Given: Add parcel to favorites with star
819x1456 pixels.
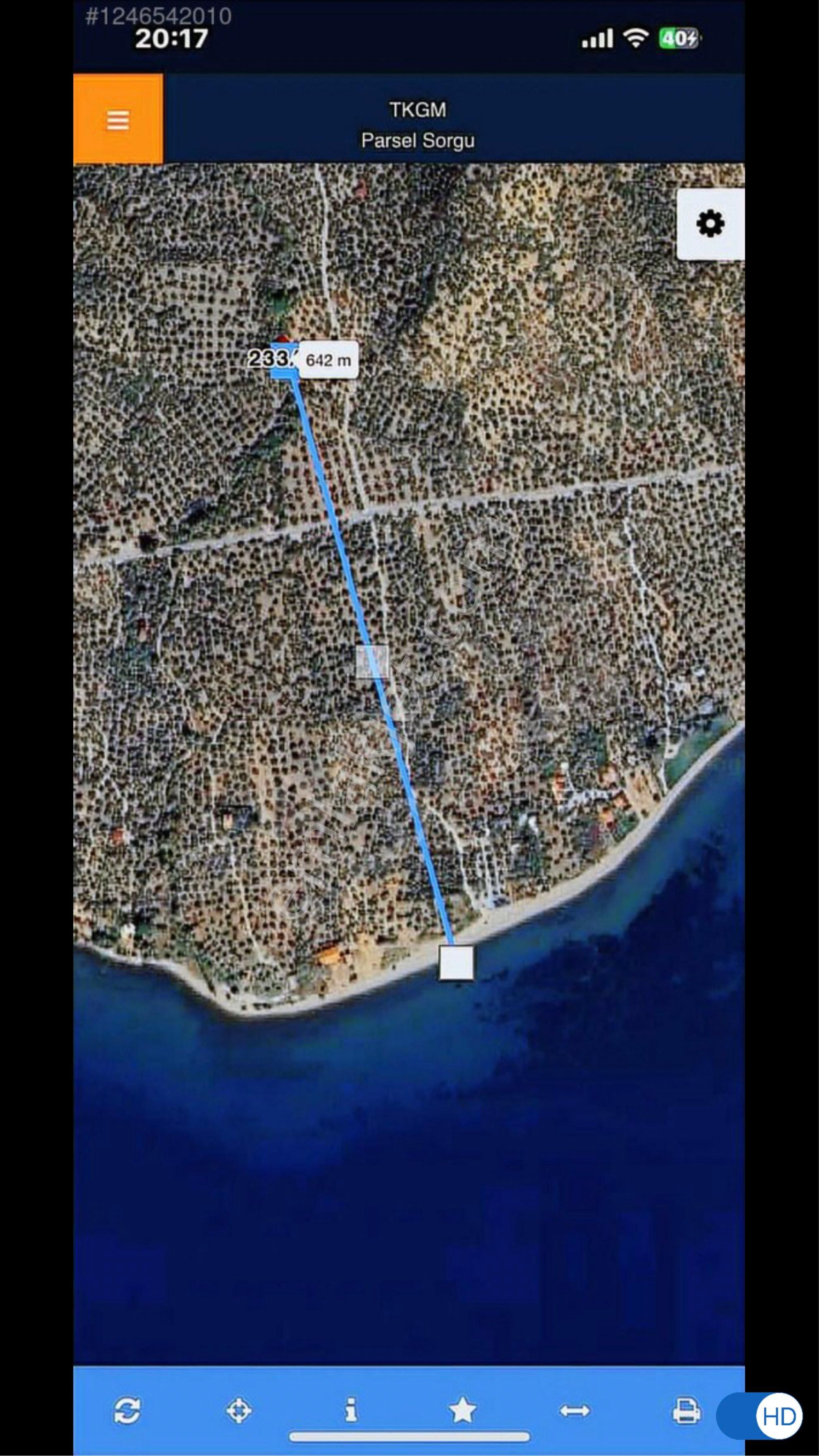Looking at the screenshot, I should pyautogui.click(x=462, y=1411).
